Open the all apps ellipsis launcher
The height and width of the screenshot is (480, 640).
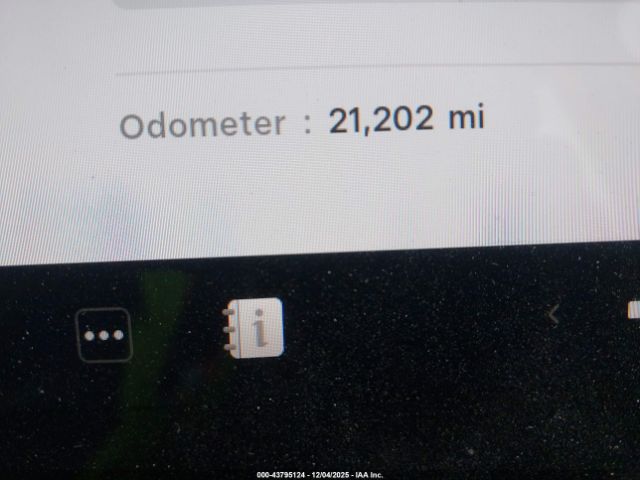104,334
